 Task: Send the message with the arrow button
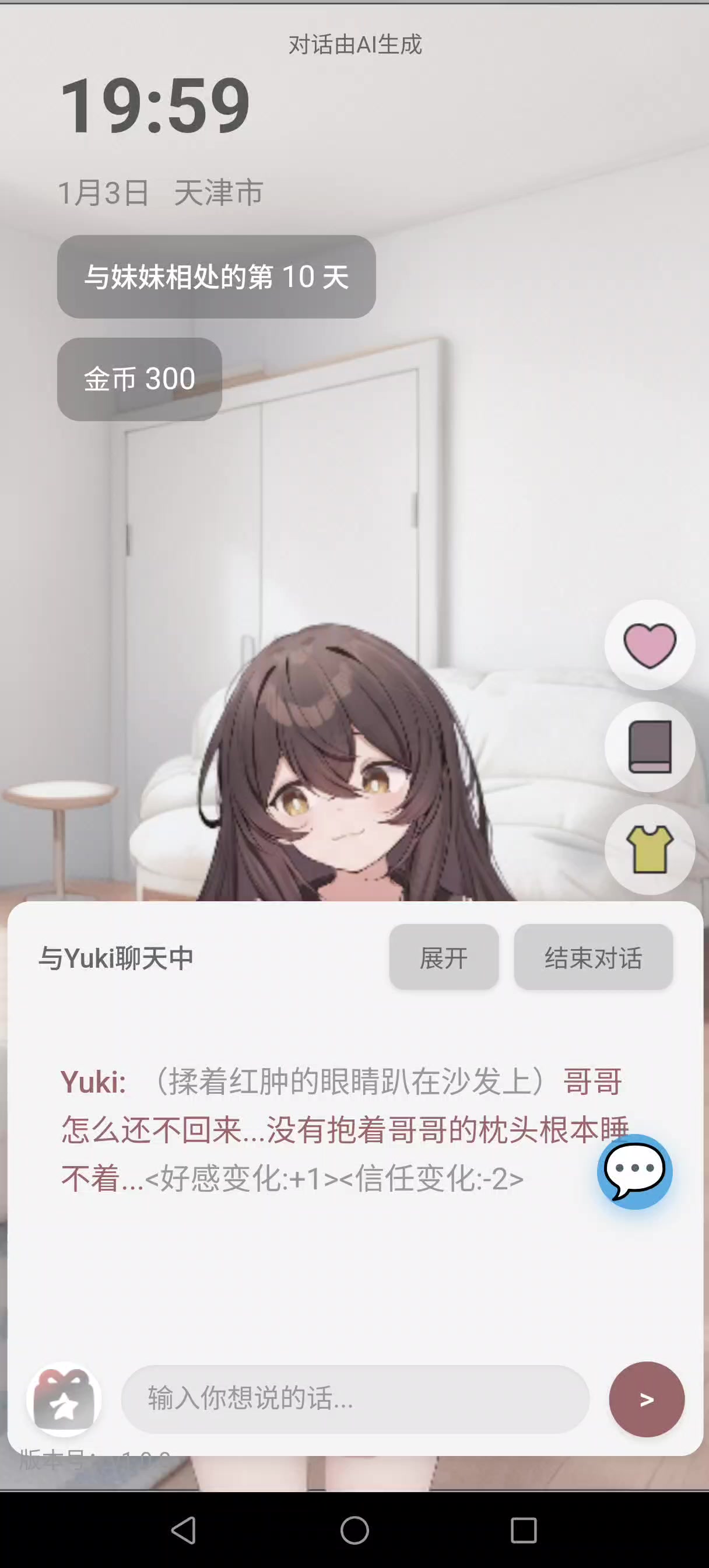click(646, 1399)
